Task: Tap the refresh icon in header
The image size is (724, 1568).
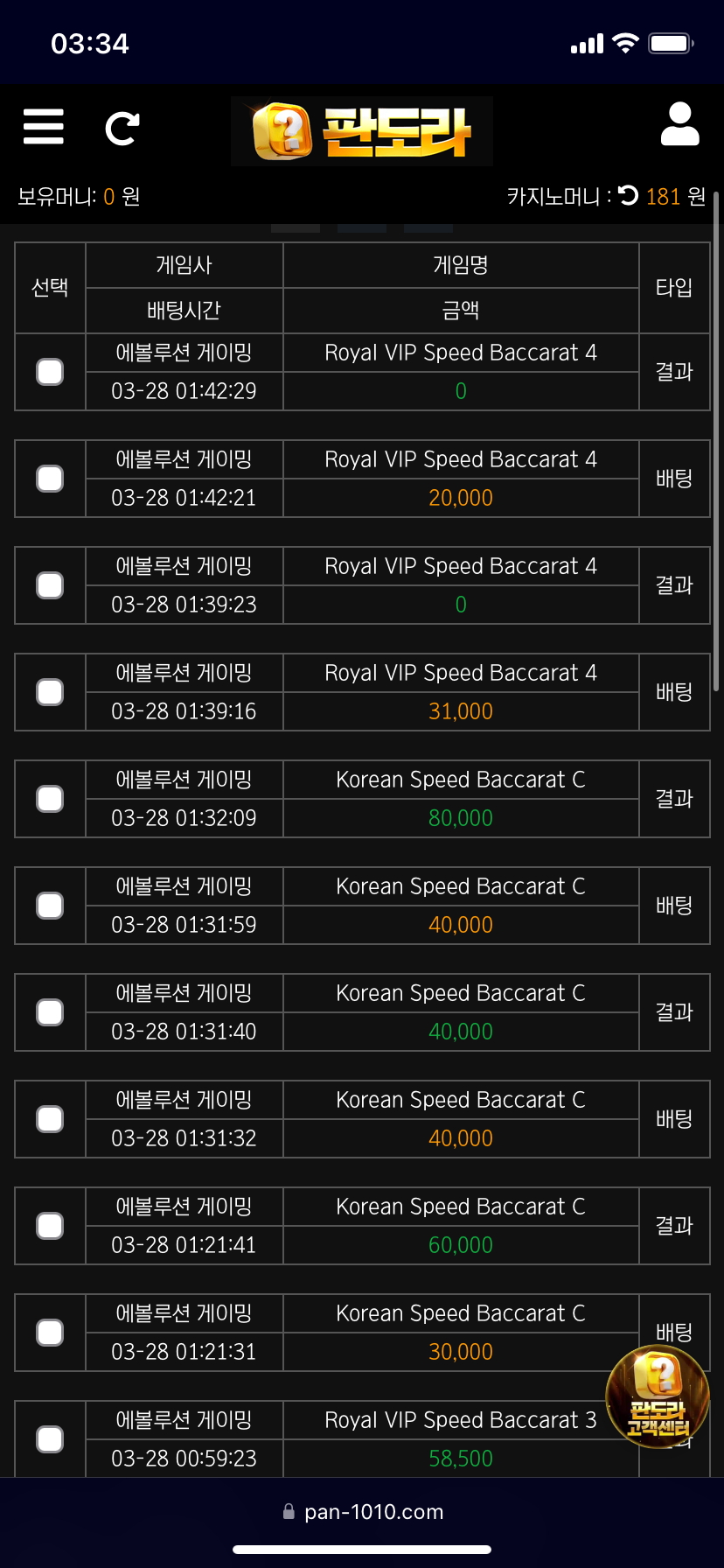Action: (122, 128)
